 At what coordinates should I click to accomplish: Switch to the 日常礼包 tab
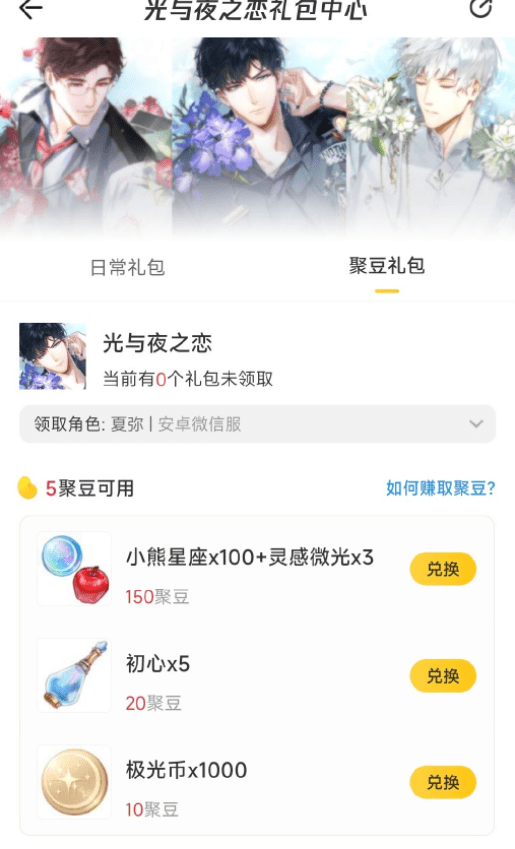tap(127, 267)
